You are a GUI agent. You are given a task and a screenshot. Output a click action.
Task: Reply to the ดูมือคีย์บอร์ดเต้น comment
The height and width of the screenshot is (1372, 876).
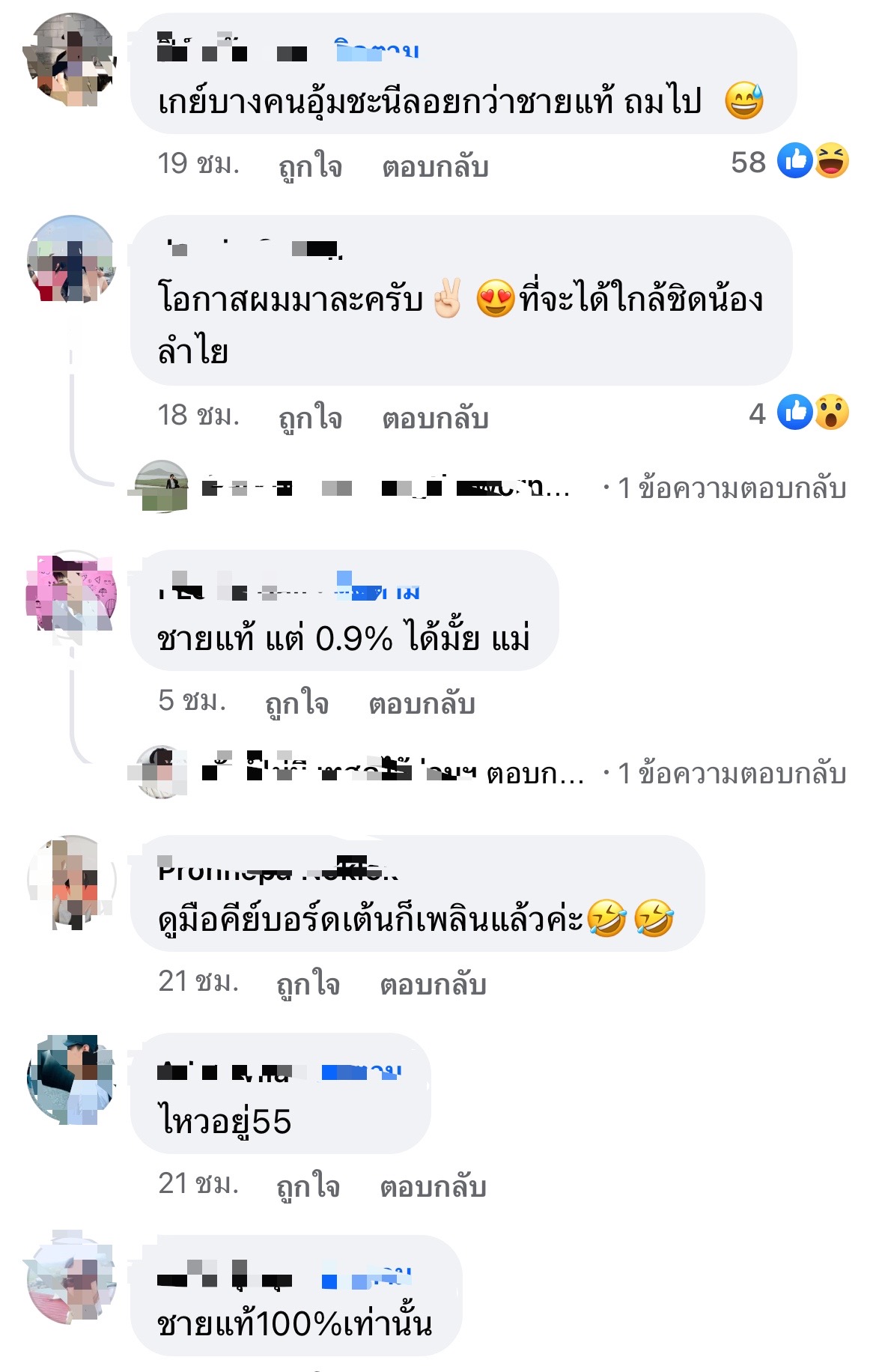[433, 984]
